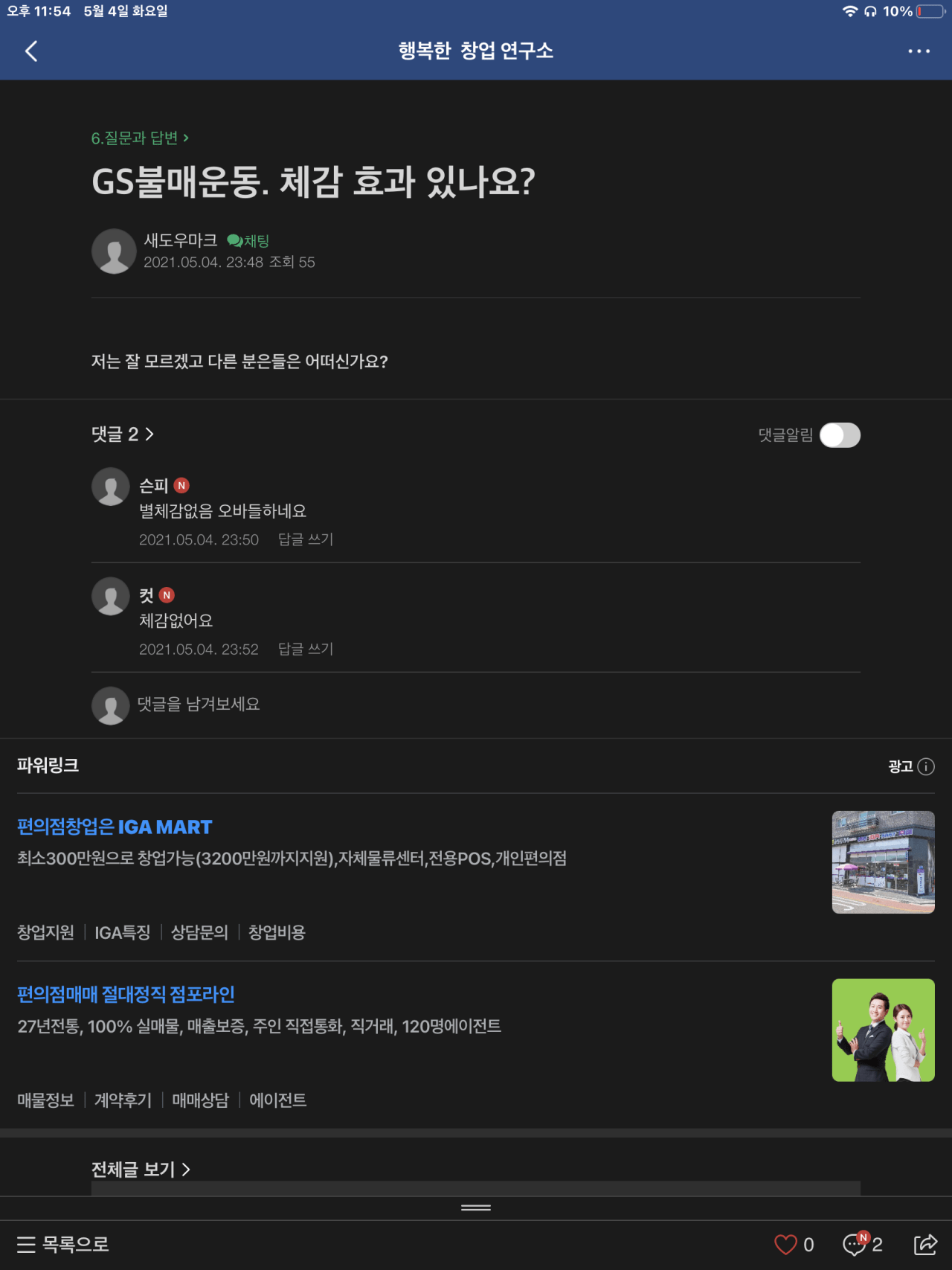Open the 편의점창업은 IGA MART ad link
This screenshot has width=952, height=1270.
[115, 827]
